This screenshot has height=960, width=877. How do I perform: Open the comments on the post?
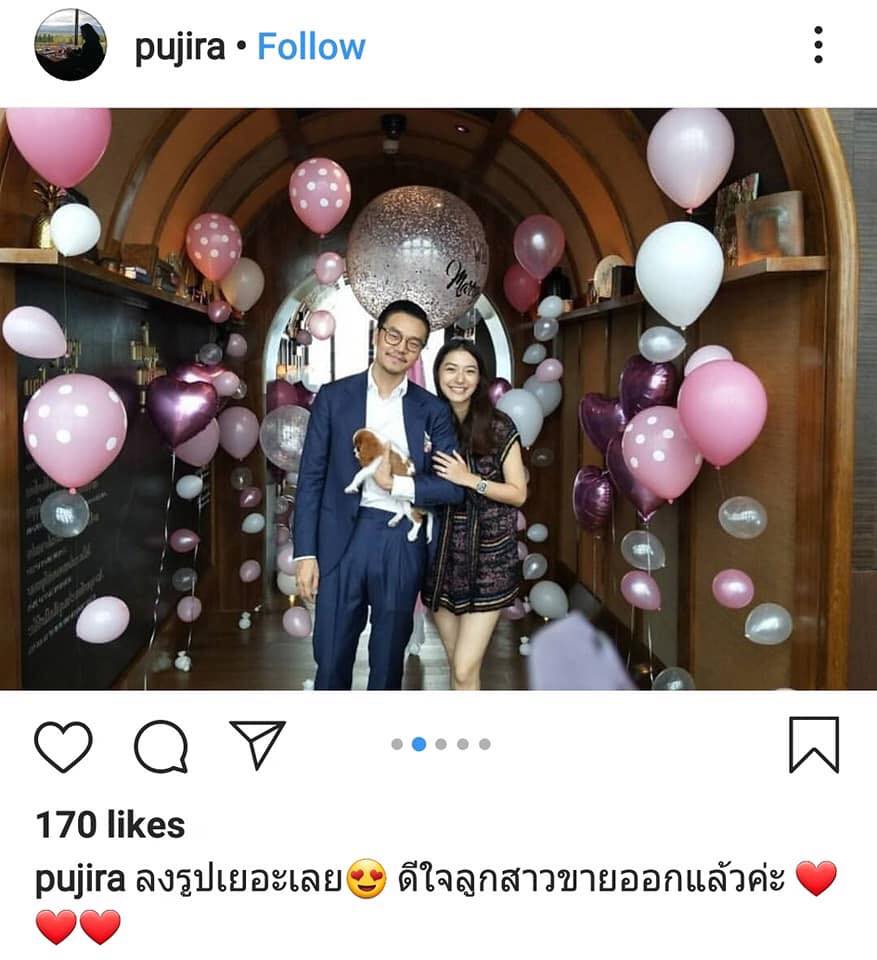pos(160,746)
